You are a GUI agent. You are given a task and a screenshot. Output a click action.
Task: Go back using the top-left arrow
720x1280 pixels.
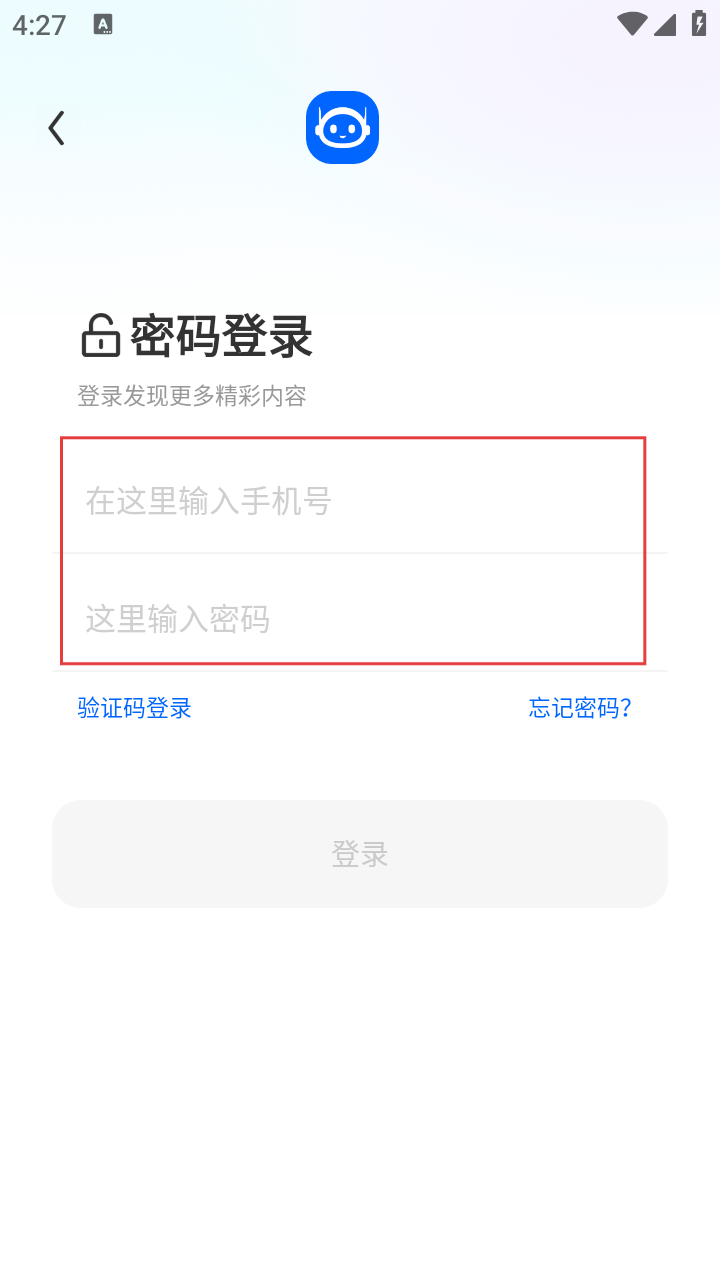pyautogui.click(x=57, y=128)
